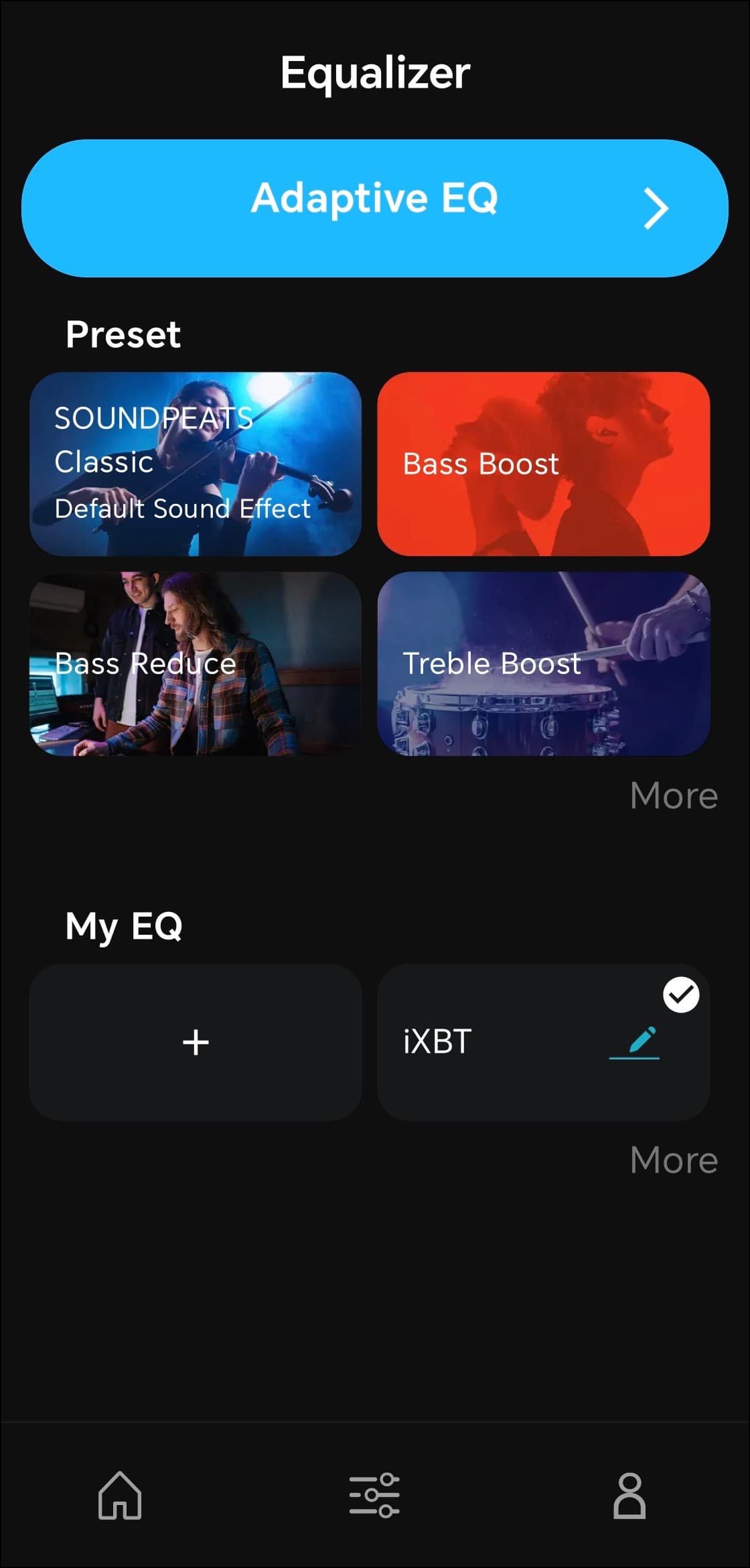The width and height of the screenshot is (750, 1568).
Task: Go to the Home tab
Action: pos(120,1495)
